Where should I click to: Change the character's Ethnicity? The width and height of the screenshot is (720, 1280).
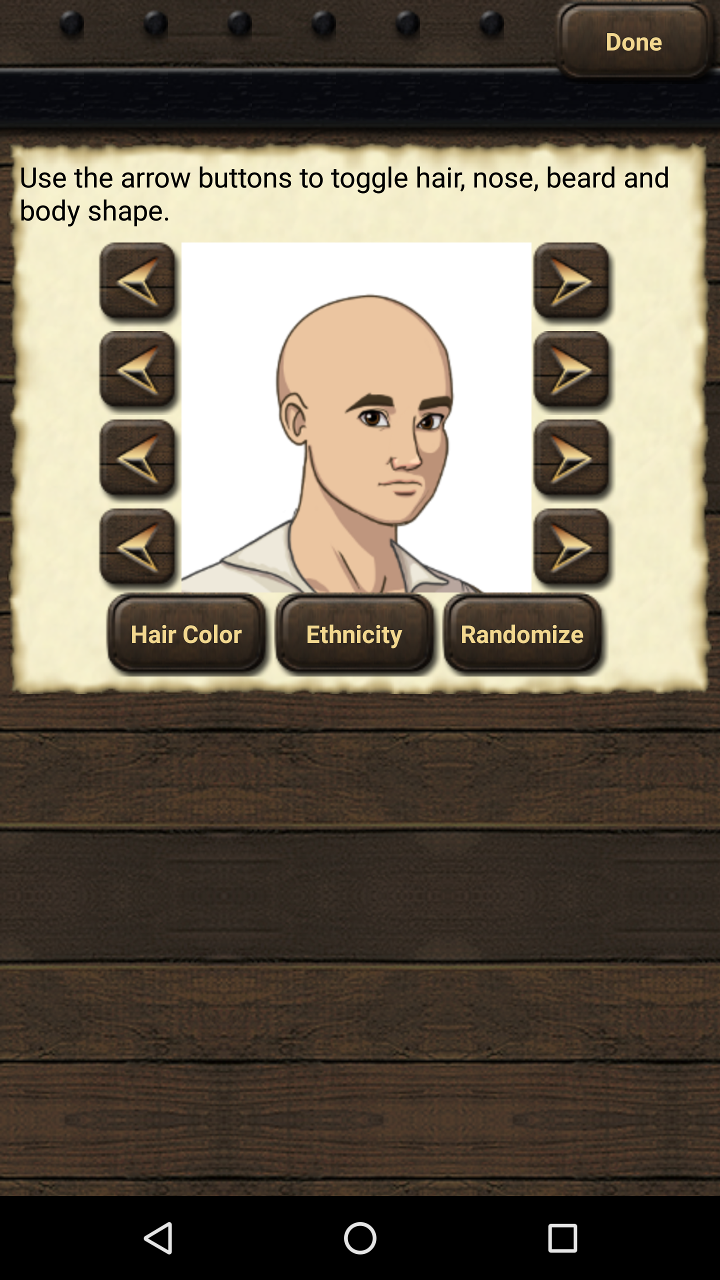[354, 633]
